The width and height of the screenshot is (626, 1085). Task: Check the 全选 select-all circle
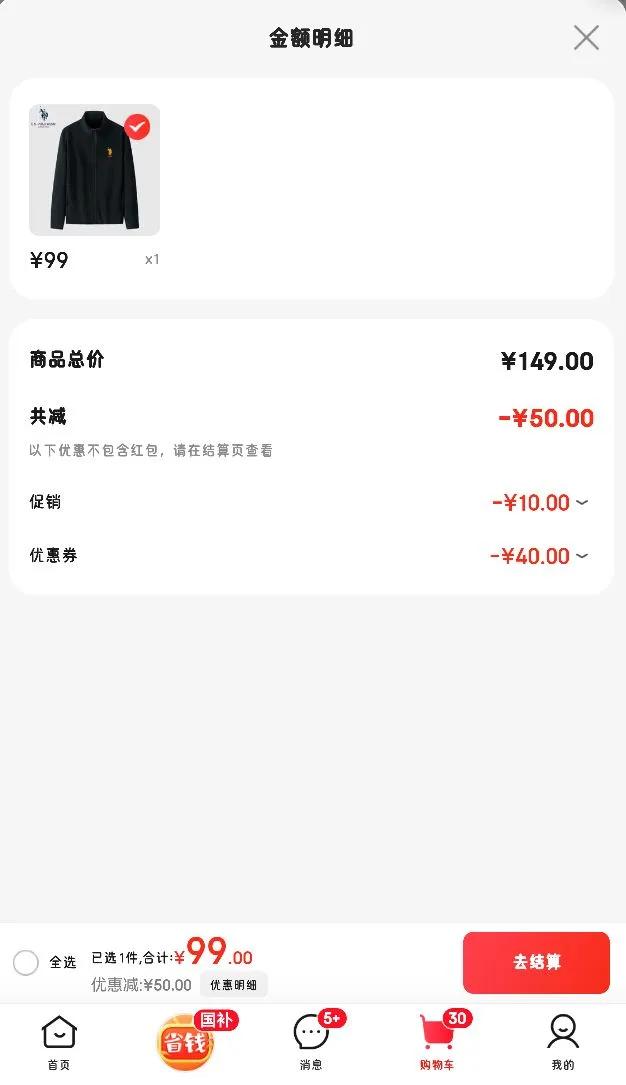pyautogui.click(x=26, y=963)
